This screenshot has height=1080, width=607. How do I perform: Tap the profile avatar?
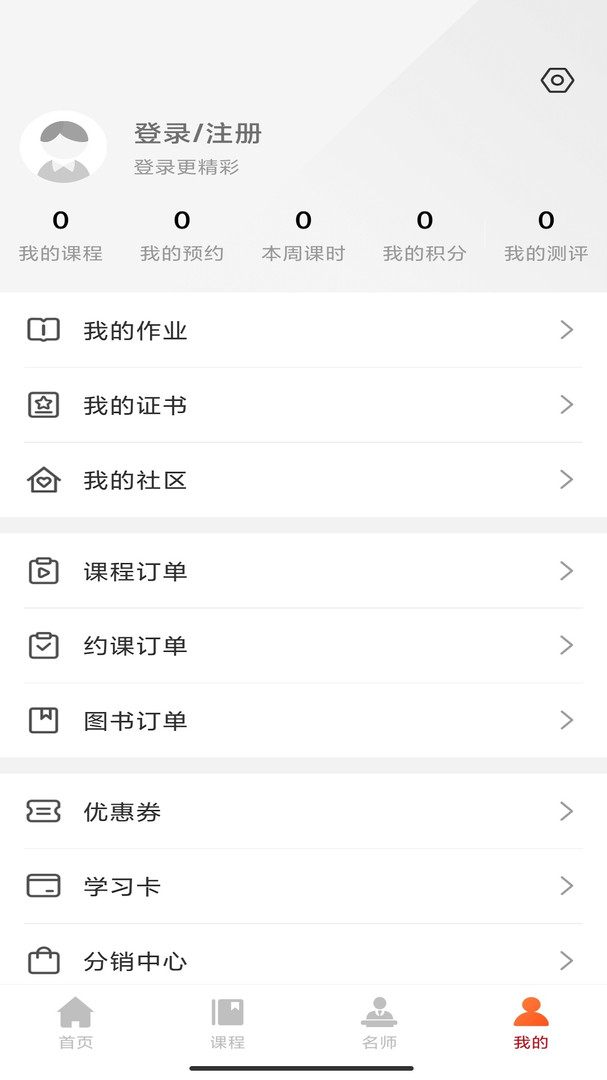tap(63, 147)
